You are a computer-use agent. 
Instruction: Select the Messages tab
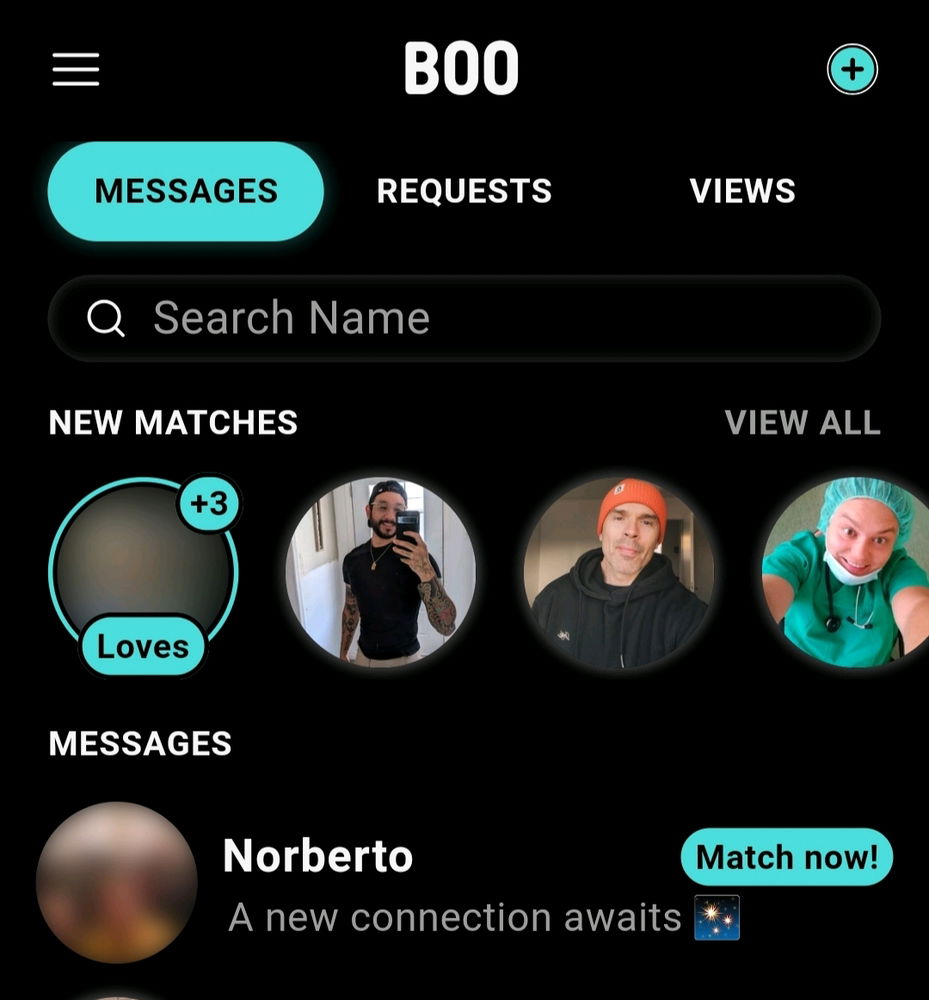[186, 191]
